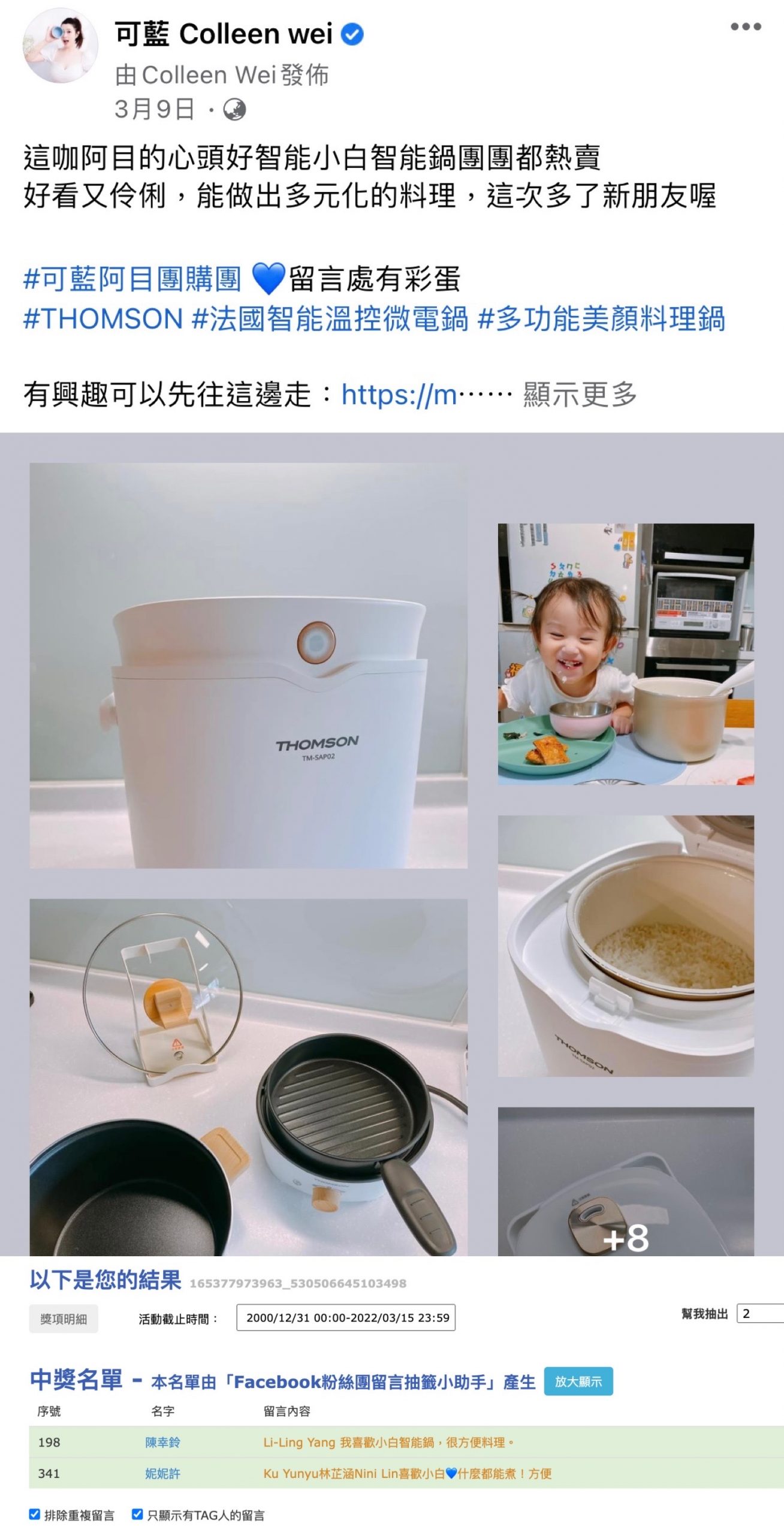This screenshot has height=1535, width=784.
Task: Open hashtag #多功能美顏料理鍋
Action: point(601,319)
